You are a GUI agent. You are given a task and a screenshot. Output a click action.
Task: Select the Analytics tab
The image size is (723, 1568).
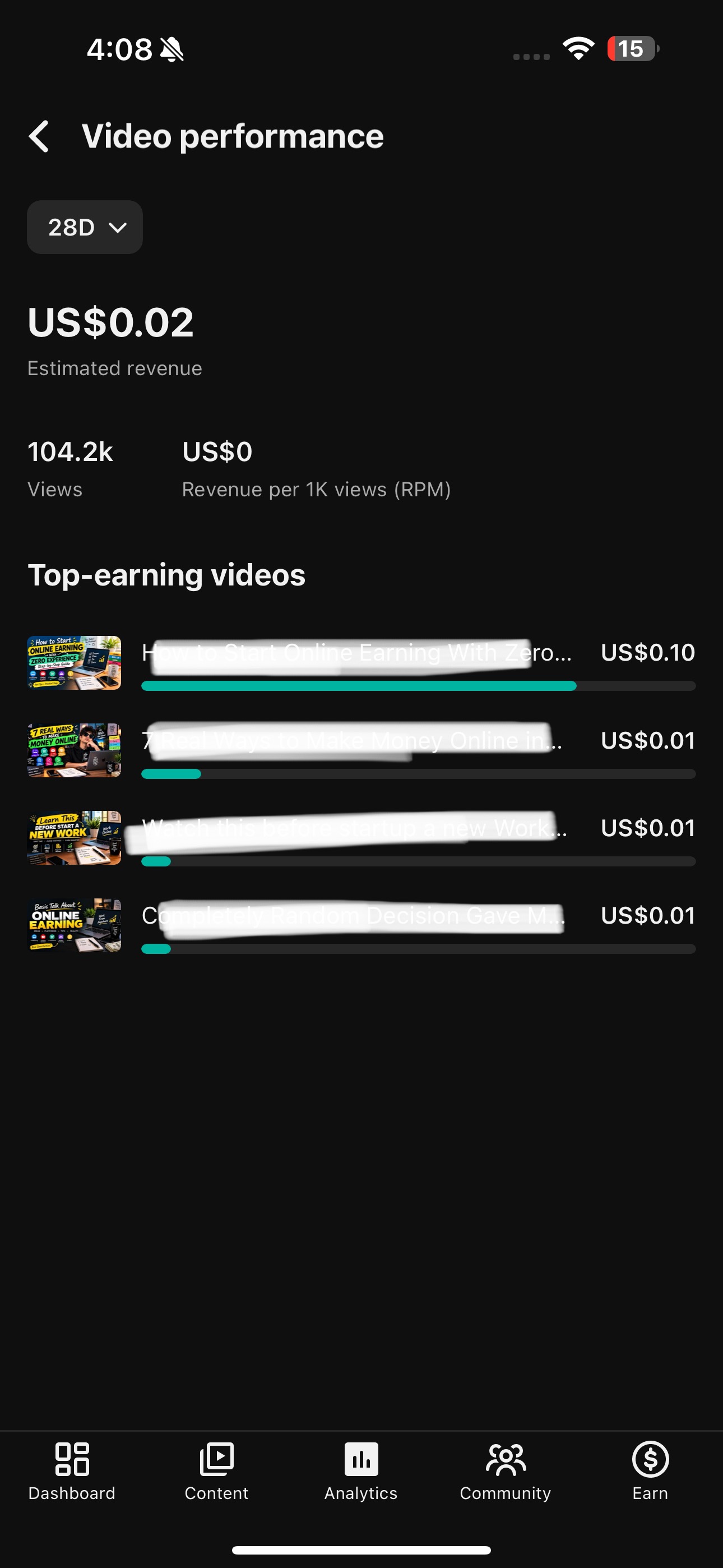(x=361, y=1471)
